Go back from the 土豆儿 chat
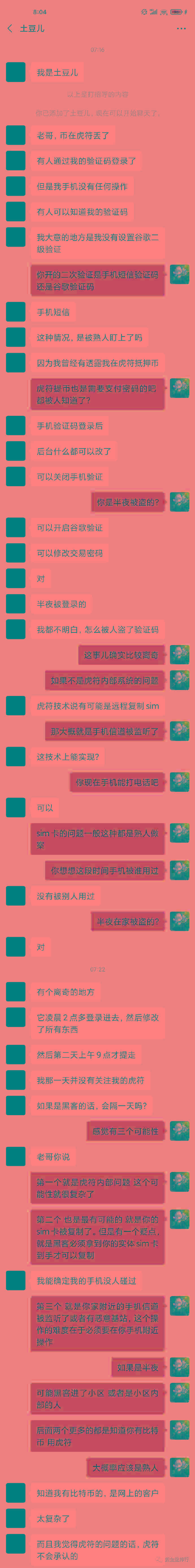This screenshot has height=1568, width=195. (x=10, y=29)
